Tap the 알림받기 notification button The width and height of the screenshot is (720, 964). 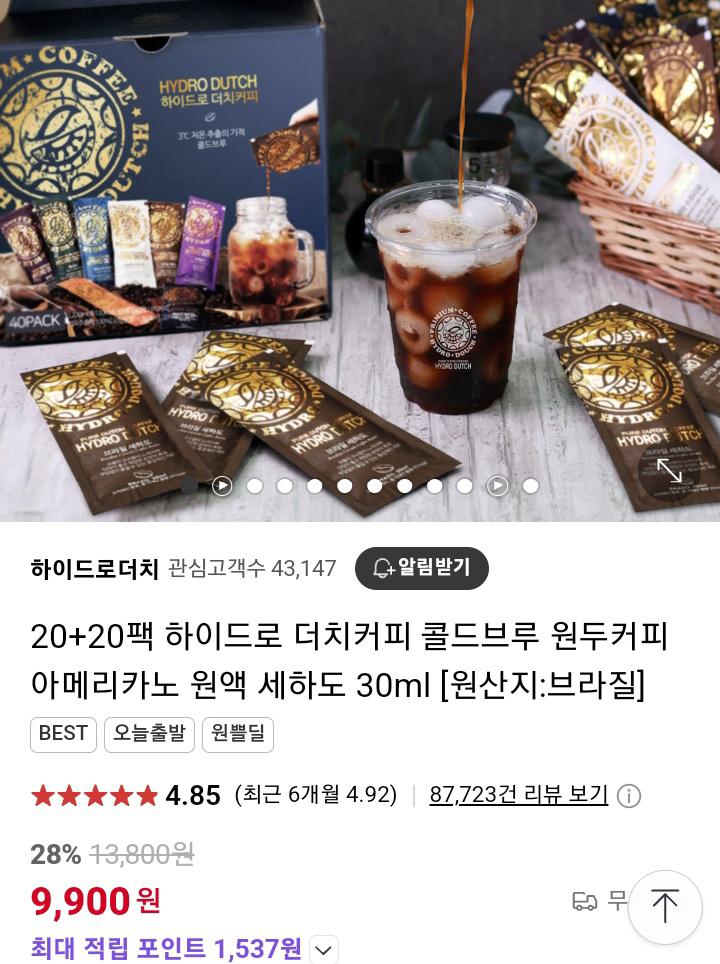(421, 568)
